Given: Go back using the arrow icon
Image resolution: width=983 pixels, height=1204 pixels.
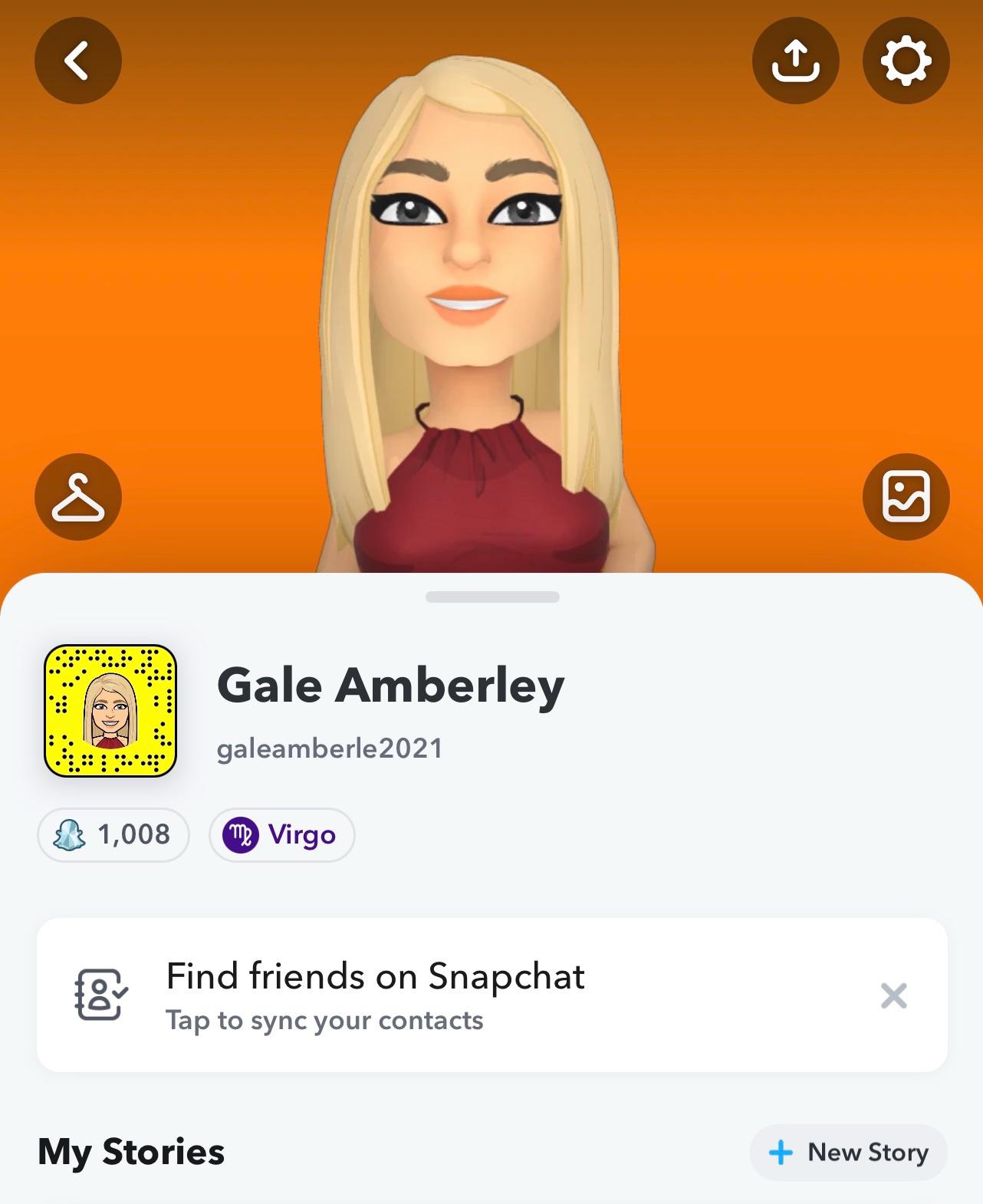Looking at the screenshot, I should click(x=77, y=61).
